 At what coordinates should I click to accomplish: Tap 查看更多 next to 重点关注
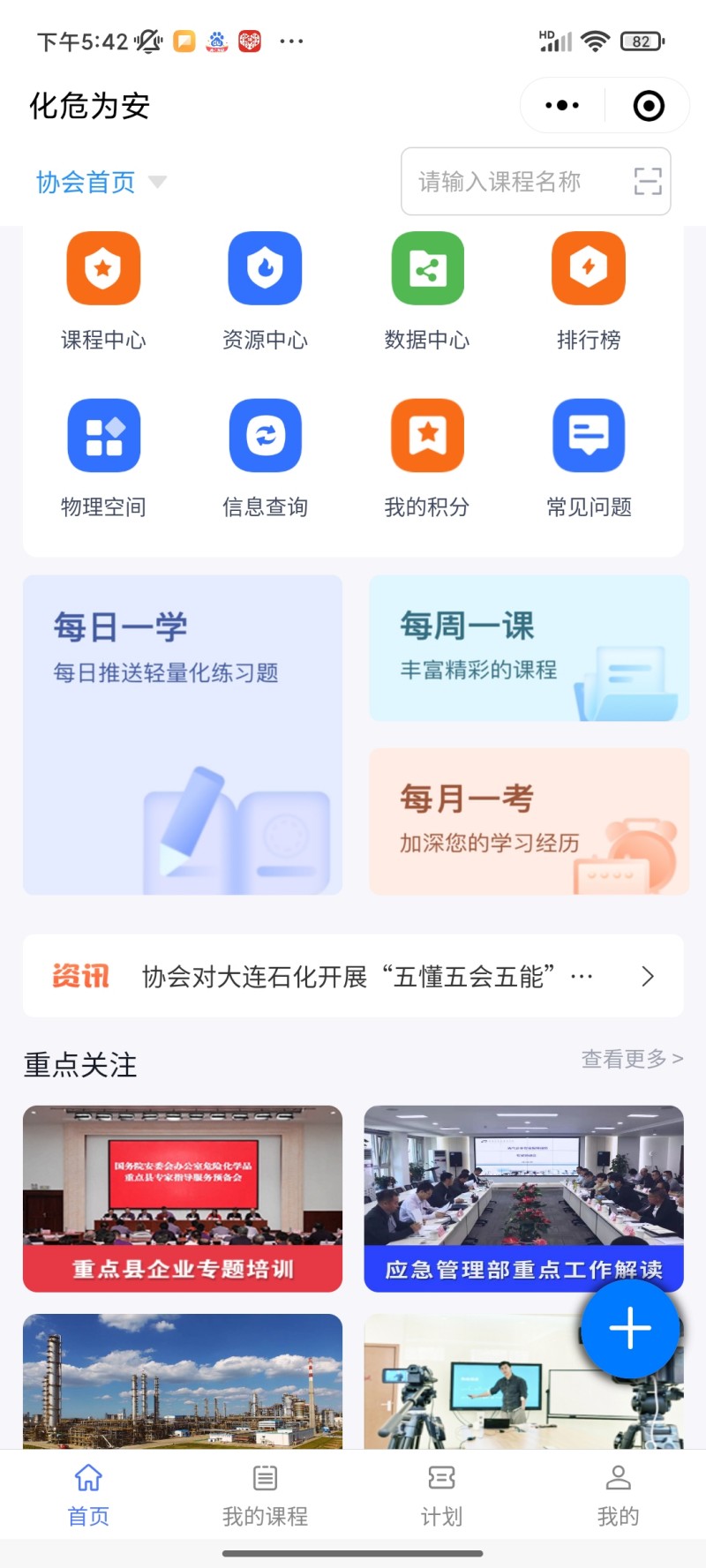tap(632, 1059)
